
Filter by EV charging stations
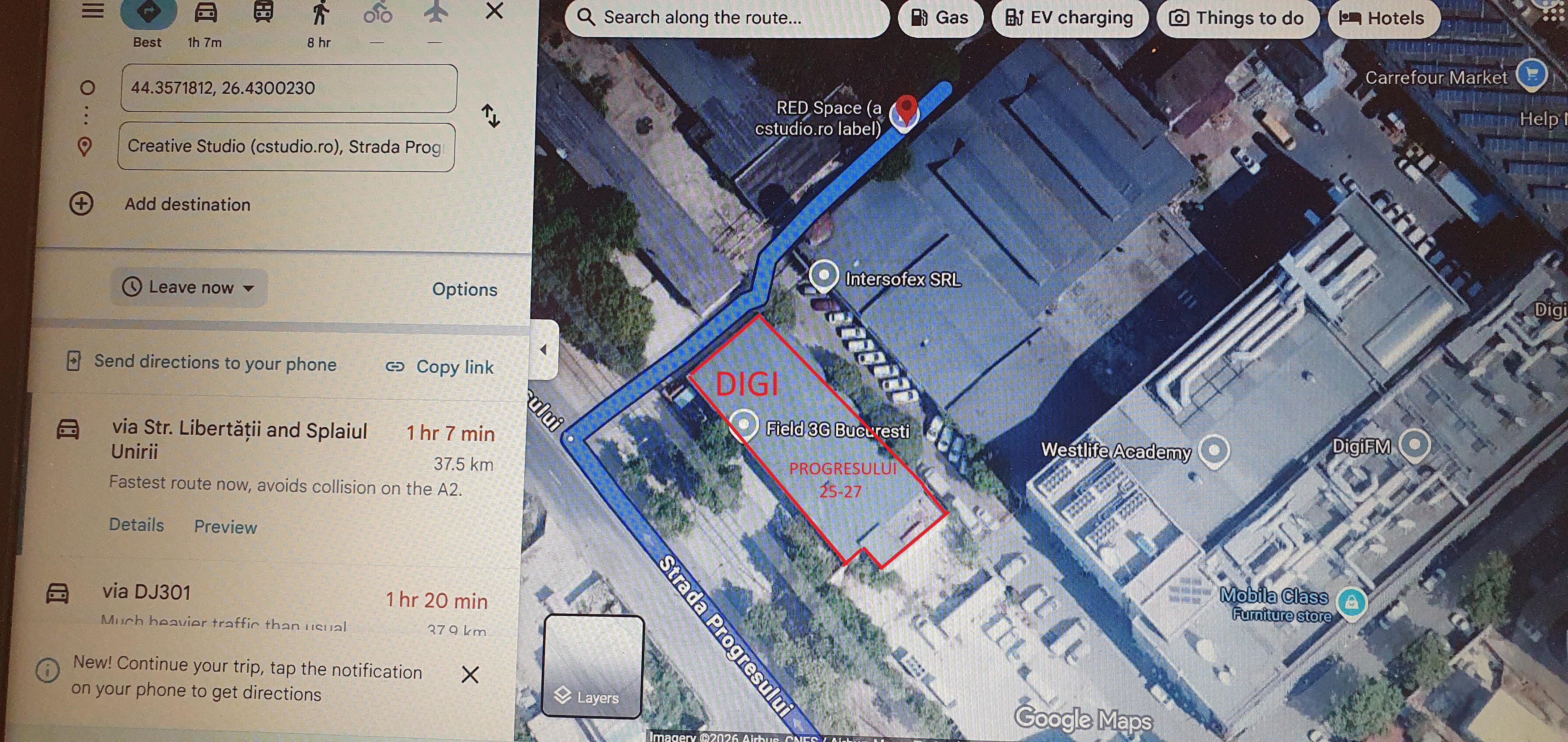(1069, 17)
